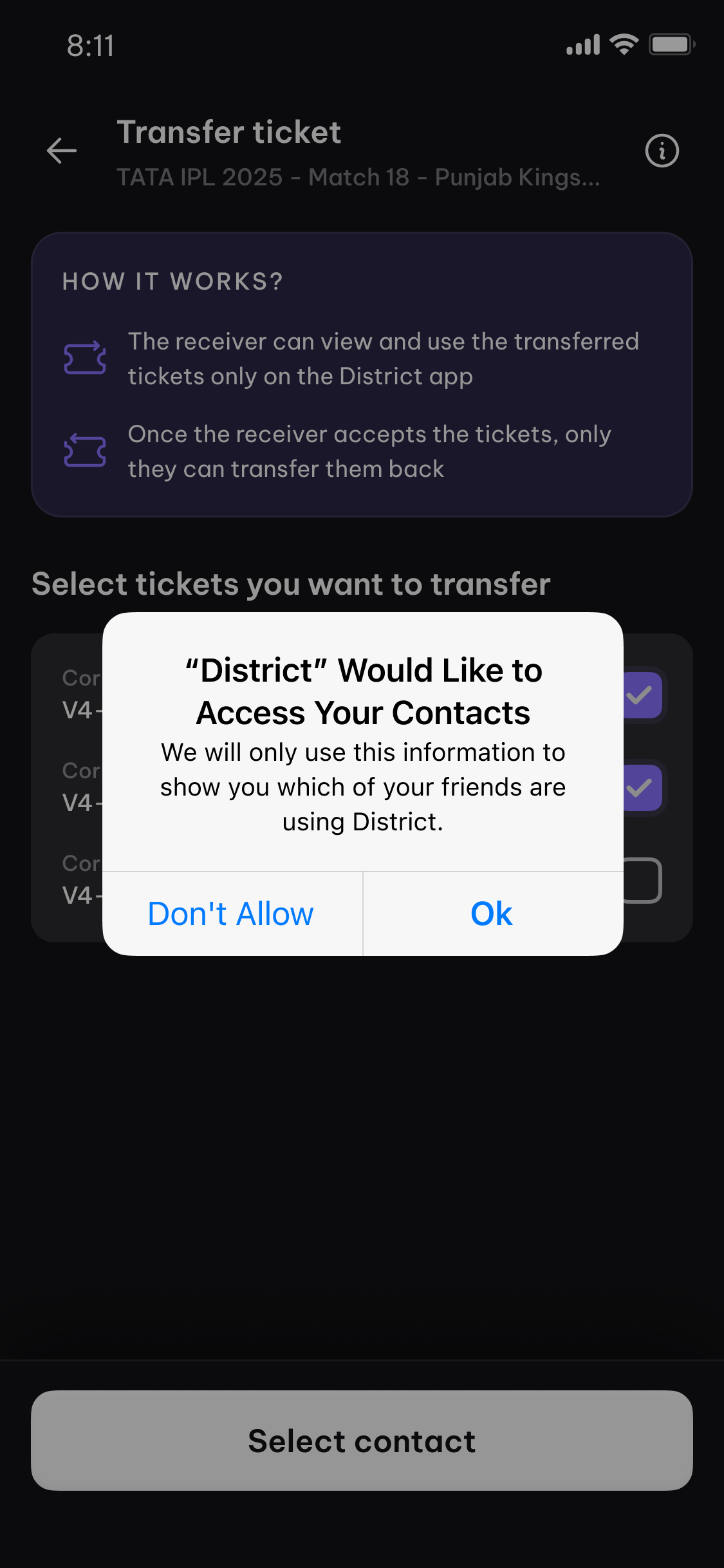Image resolution: width=724 pixels, height=1568 pixels.
Task: Tap the Select contact button
Action: tap(362, 1441)
